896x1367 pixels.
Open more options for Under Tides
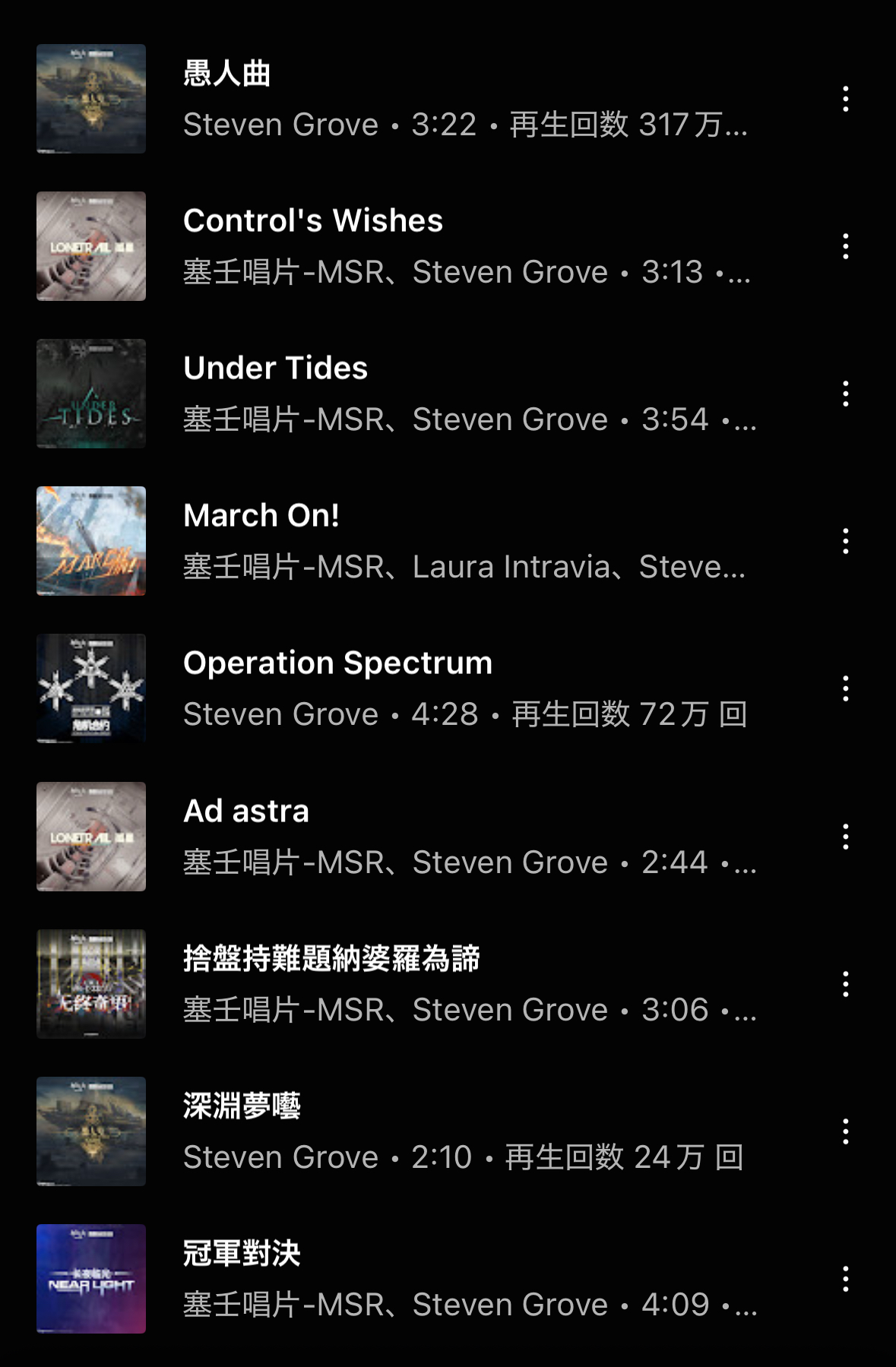click(x=845, y=394)
